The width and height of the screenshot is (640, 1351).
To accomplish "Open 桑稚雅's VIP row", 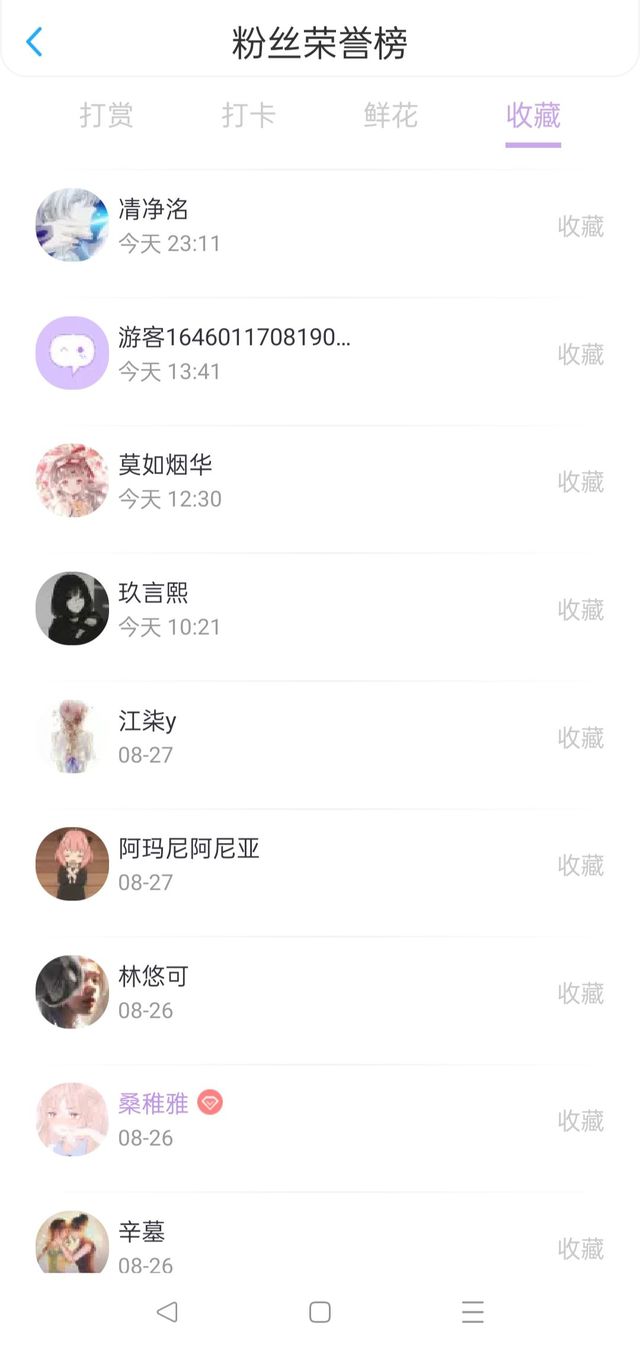I will 300,1120.
